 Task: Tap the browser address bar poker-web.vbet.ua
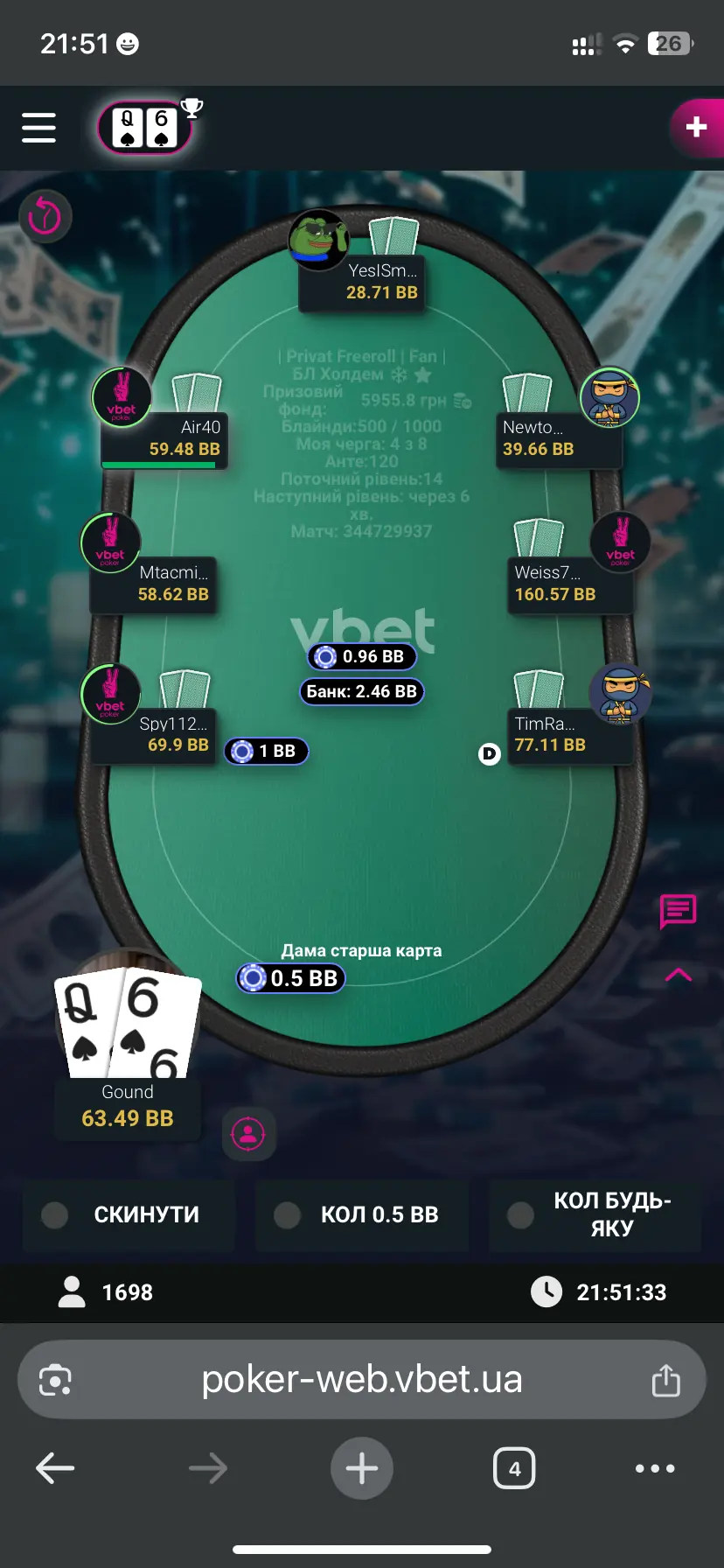(361, 1380)
